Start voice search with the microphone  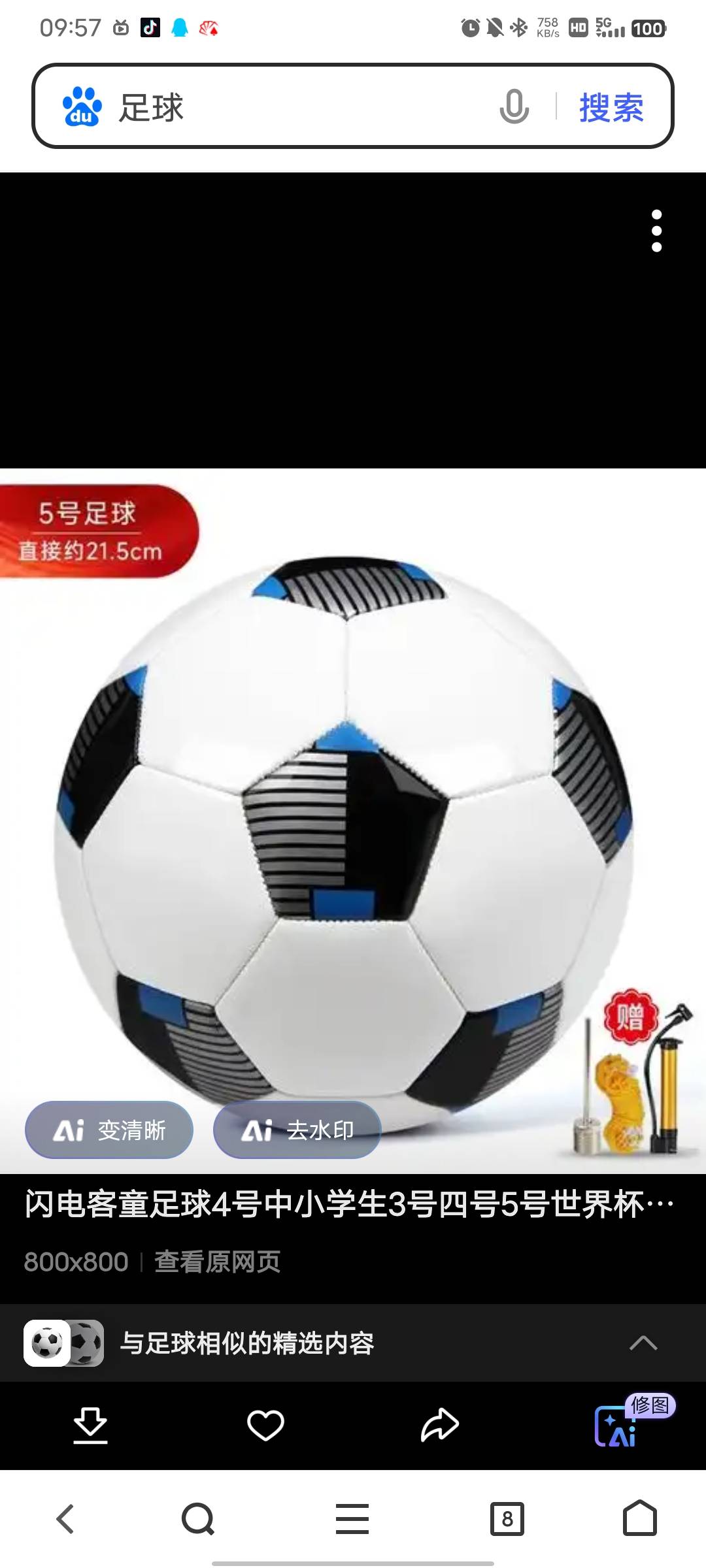pos(514,107)
